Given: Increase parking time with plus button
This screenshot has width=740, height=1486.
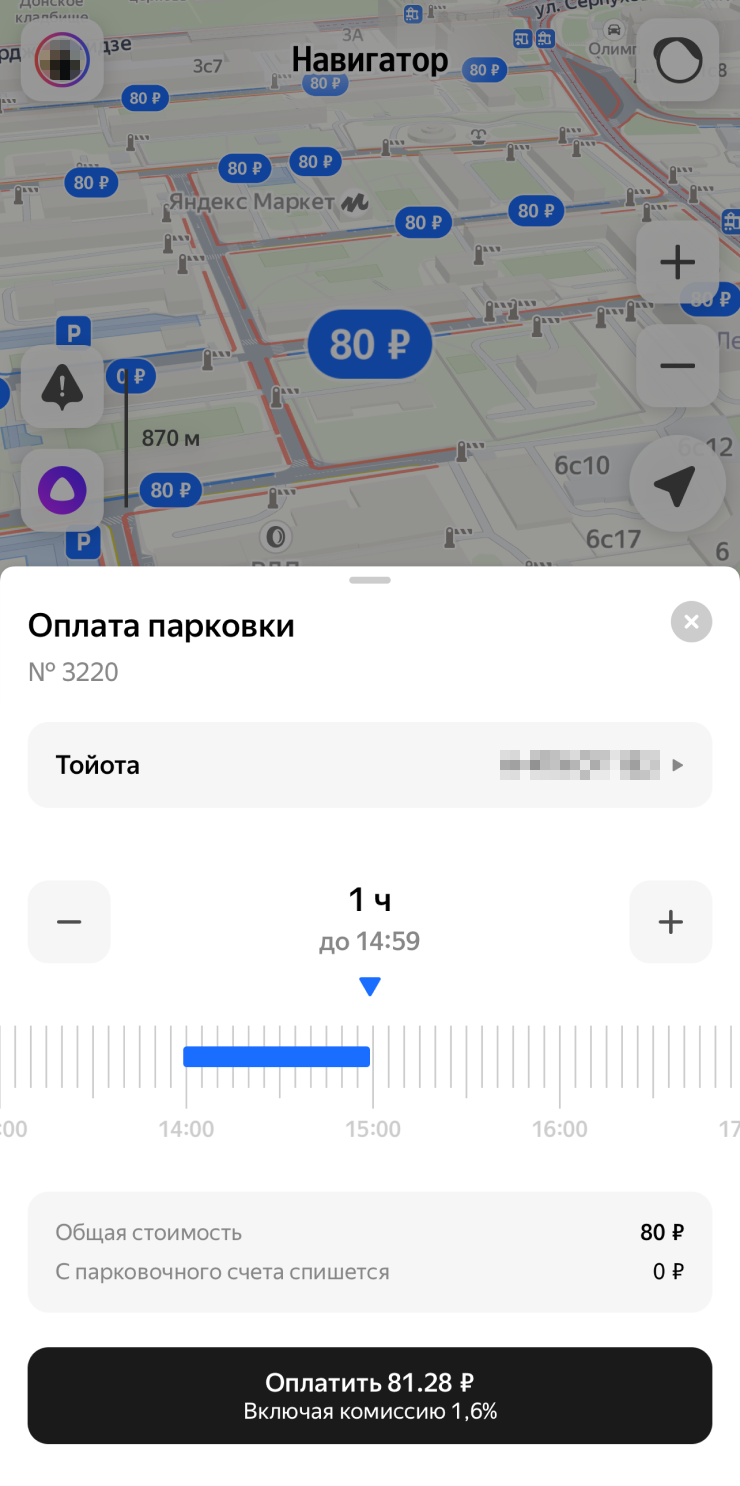Looking at the screenshot, I should coord(671,922).
